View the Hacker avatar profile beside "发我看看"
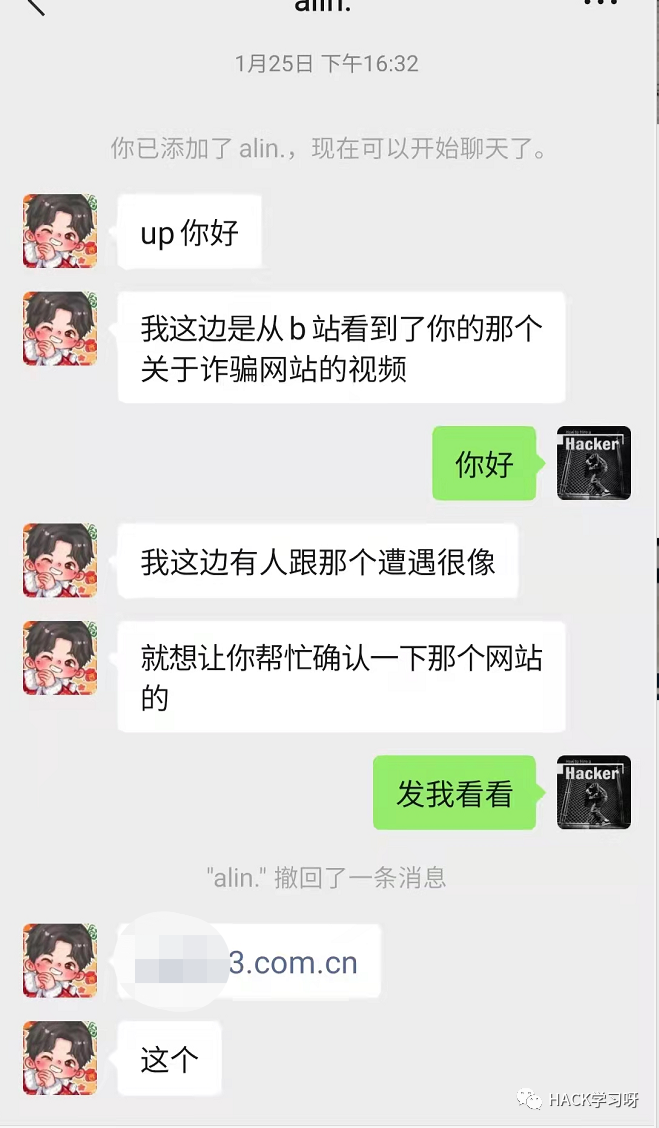Screen dimensions: 659x1128 click(594, 792)
